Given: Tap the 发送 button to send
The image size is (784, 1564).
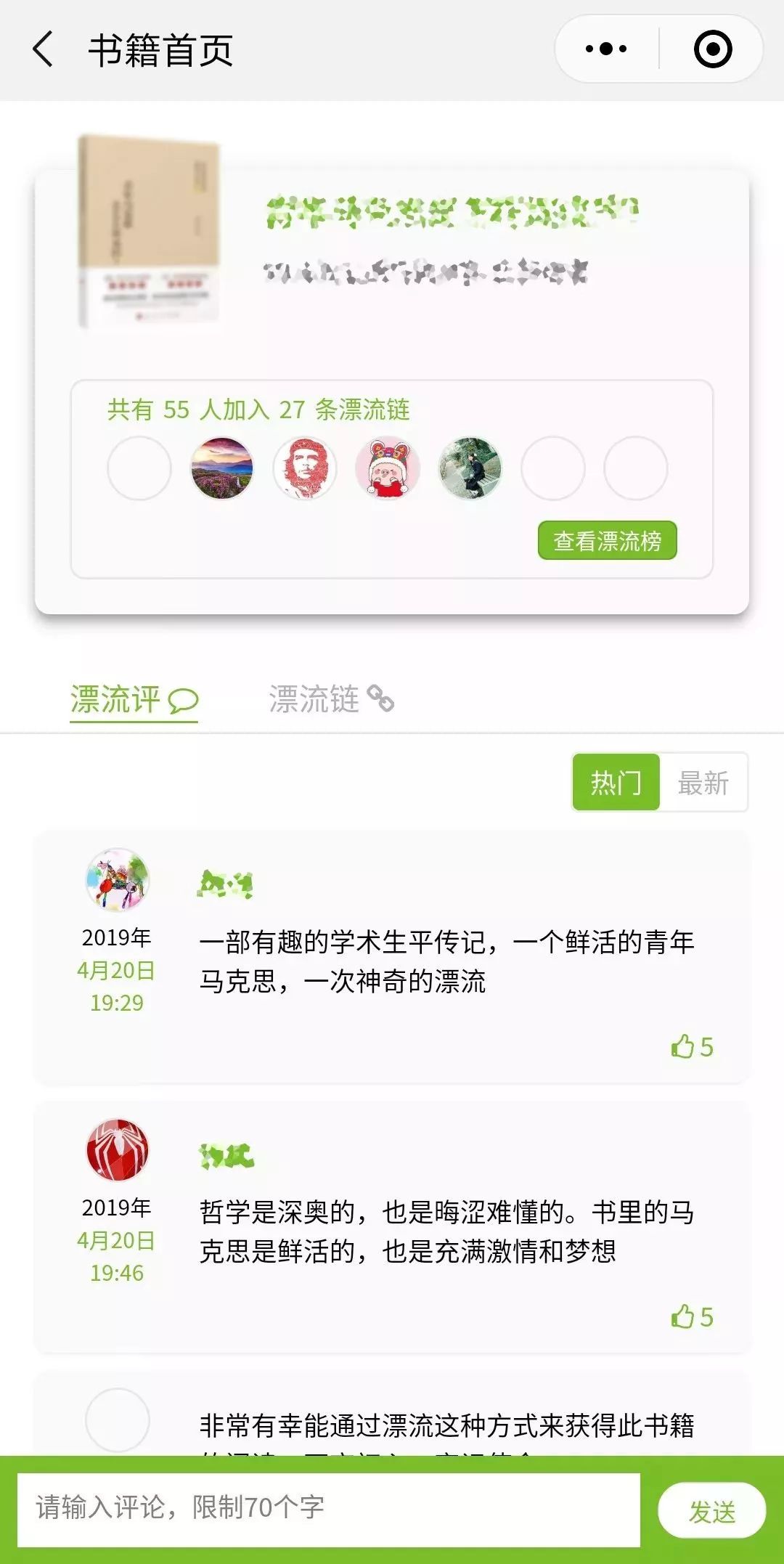Looking at the screenshot, I should coord(712,1511).
